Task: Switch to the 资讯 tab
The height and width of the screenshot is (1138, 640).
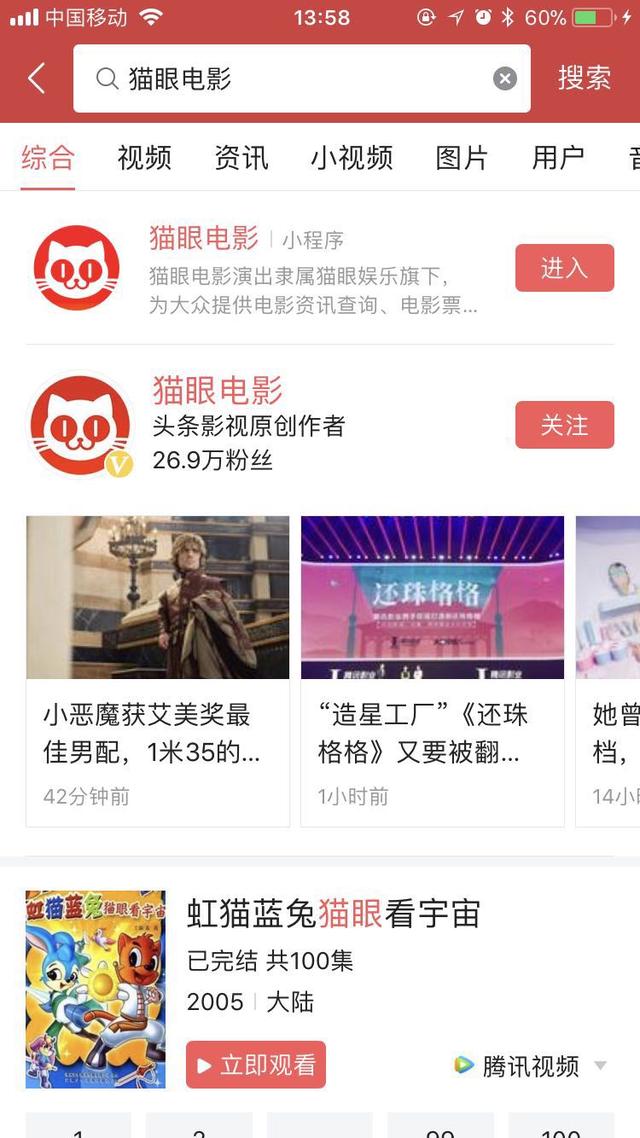Action: click(x=241, y=157)
